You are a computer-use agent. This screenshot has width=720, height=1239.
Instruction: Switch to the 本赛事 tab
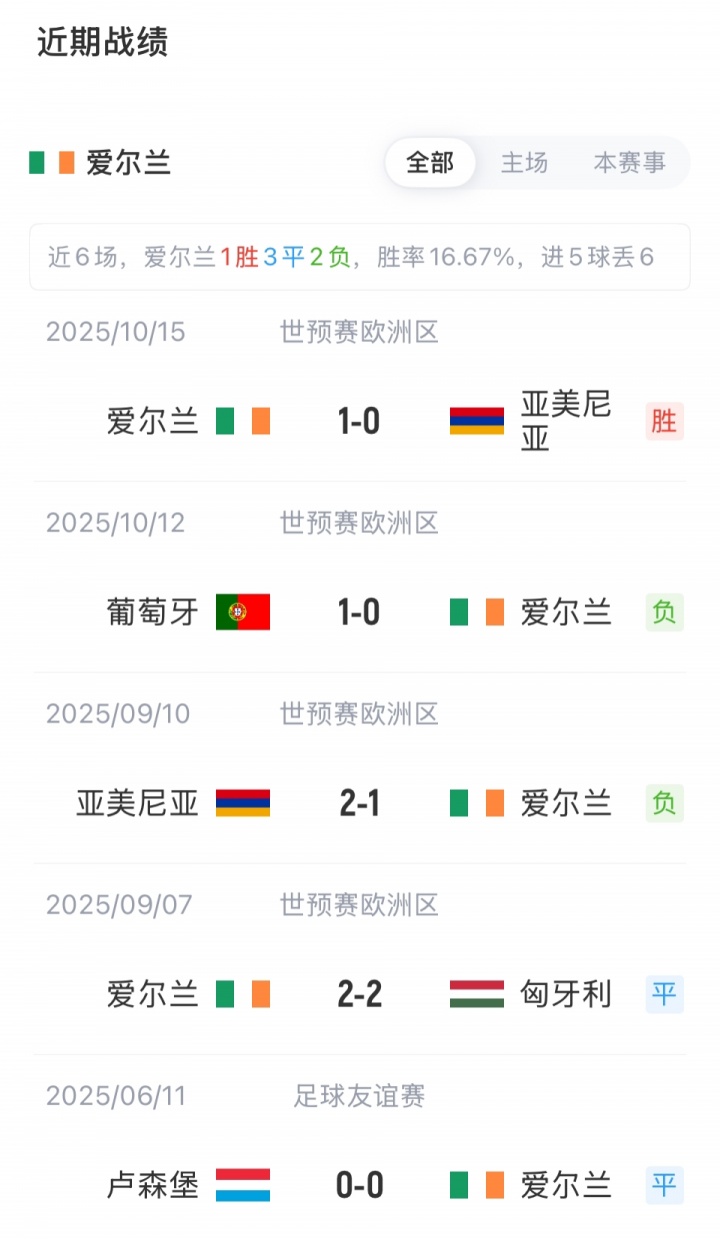[x=629, y=163]
